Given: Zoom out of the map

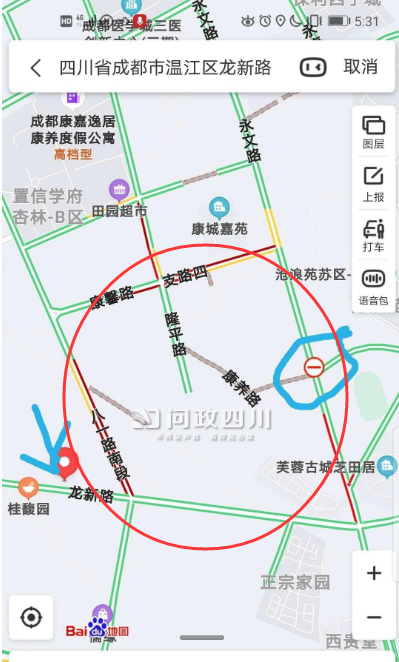Looking at the screenshot, I should point(374,617).
